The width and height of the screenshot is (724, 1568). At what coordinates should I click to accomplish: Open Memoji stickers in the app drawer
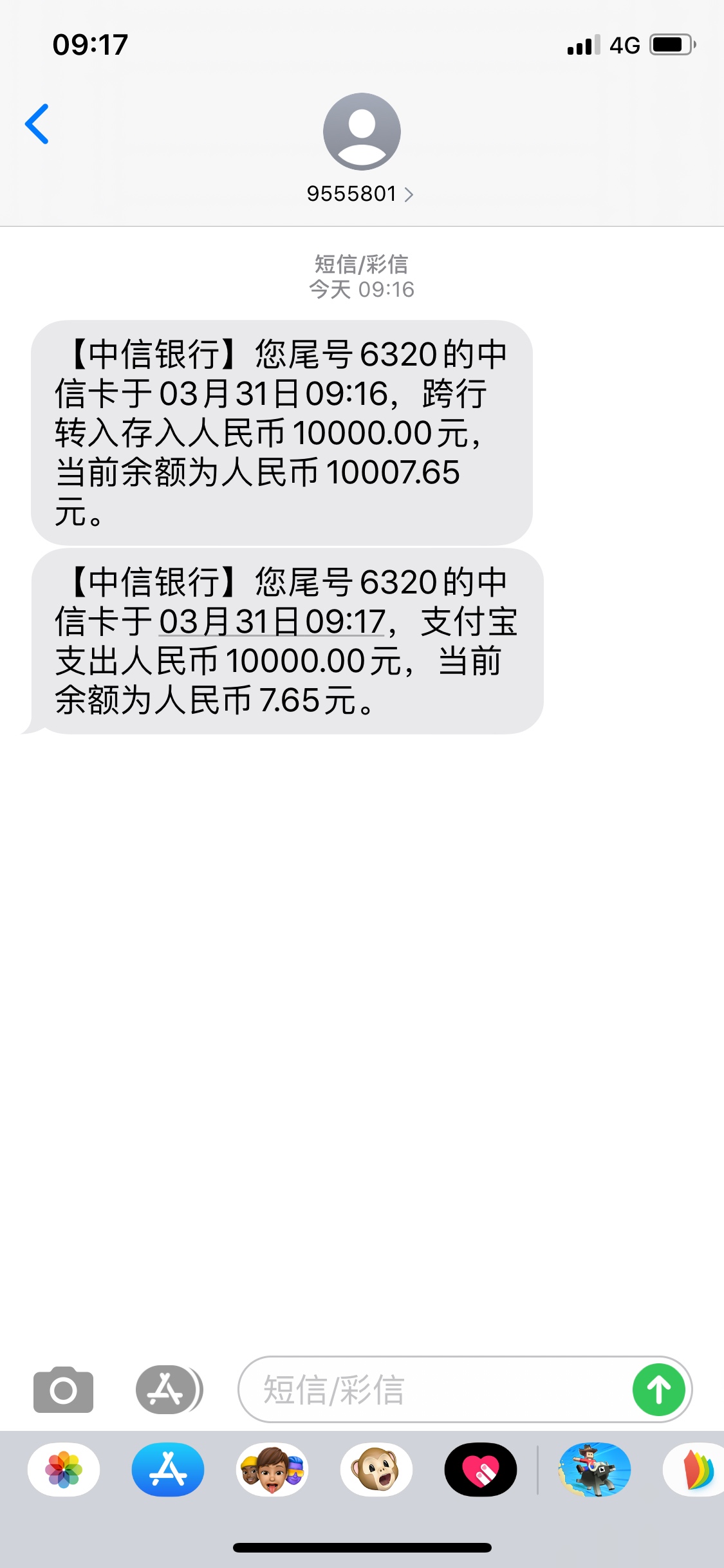coord(272,1470)
